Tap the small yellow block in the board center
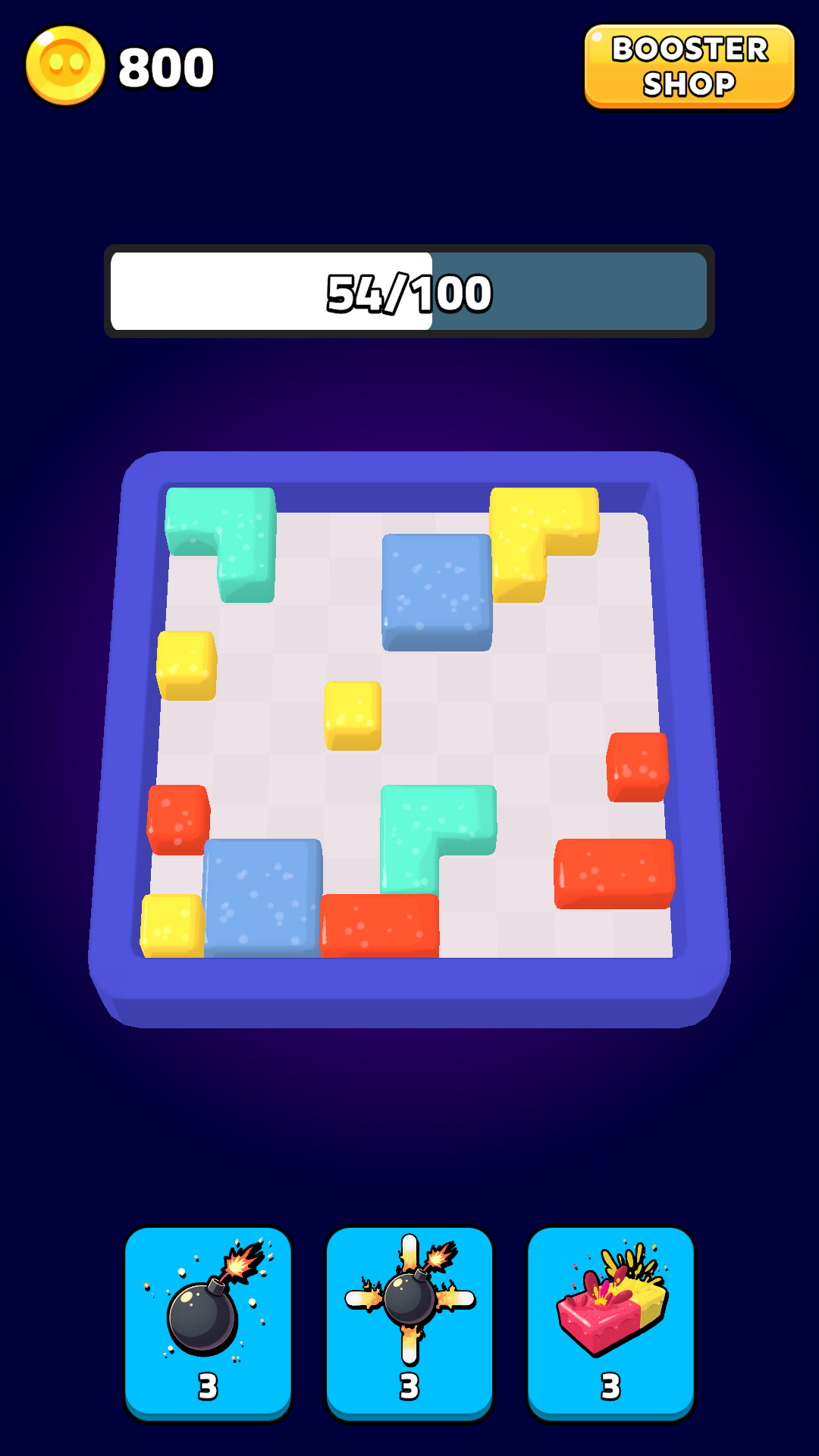Screen dimensions: 819x1456 click(353, 714)
